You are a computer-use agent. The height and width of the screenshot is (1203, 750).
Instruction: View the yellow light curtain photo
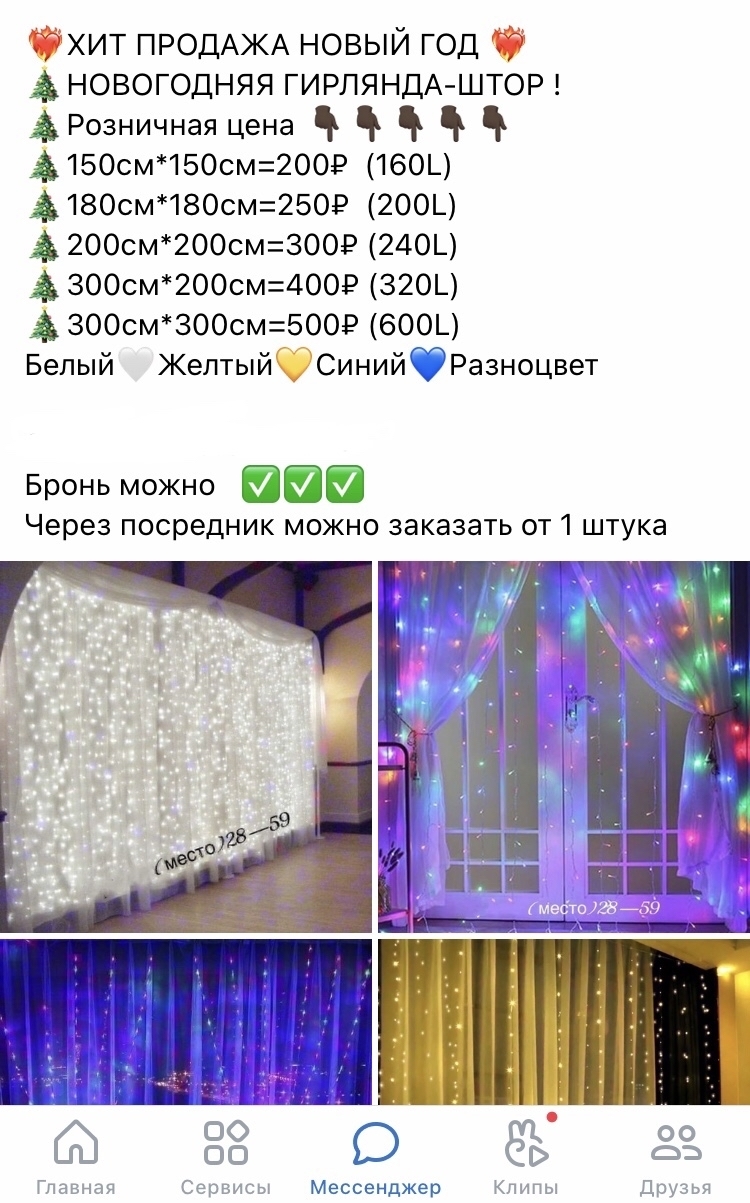(x=563, y=1020)
